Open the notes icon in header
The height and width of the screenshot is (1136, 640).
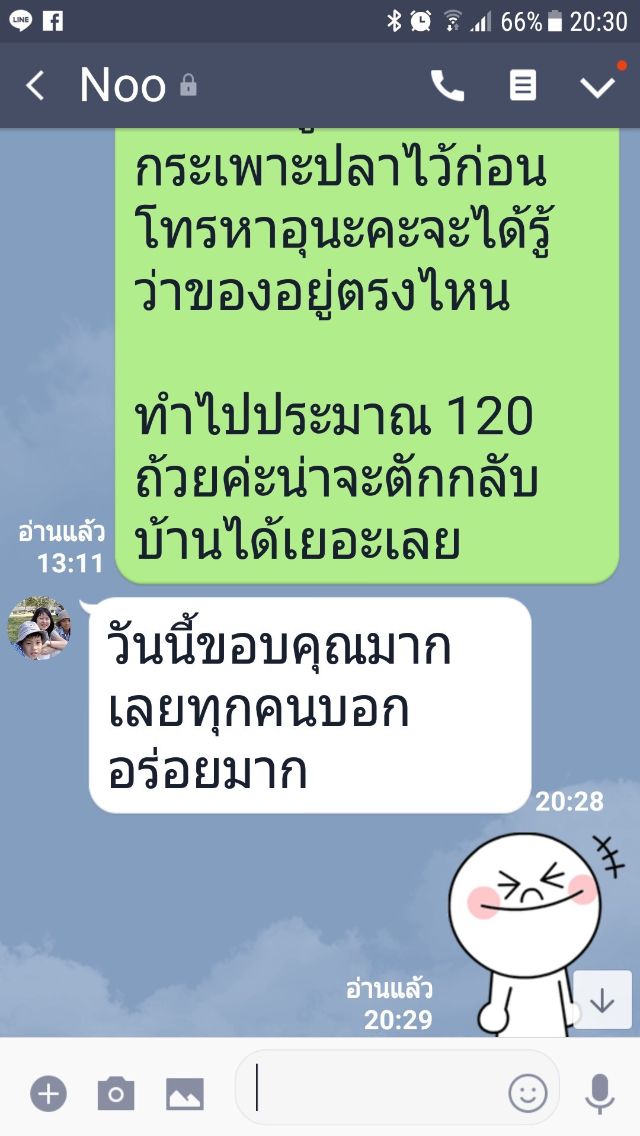point(523,86)
